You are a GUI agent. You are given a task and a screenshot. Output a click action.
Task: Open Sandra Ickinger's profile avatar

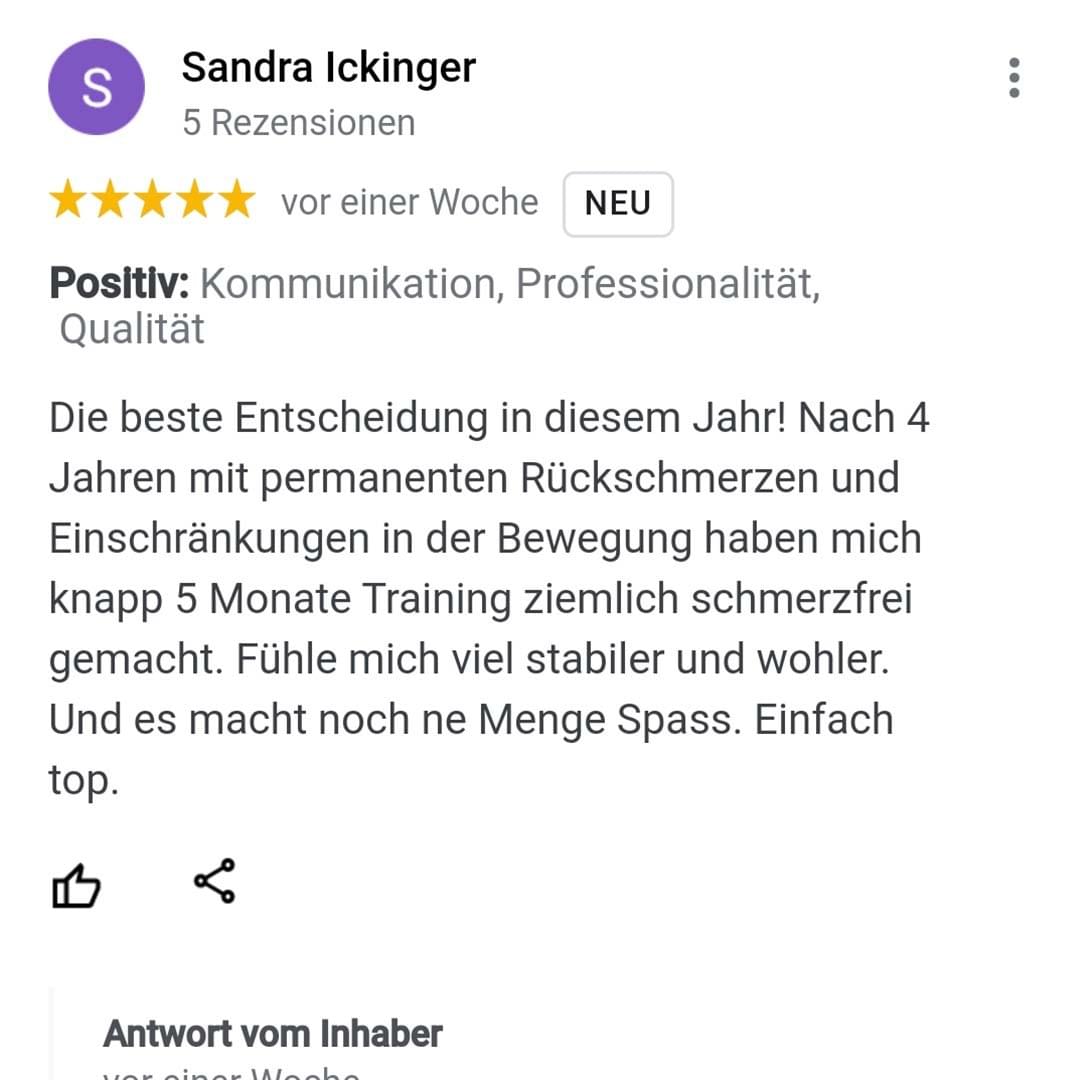point(96,88)
